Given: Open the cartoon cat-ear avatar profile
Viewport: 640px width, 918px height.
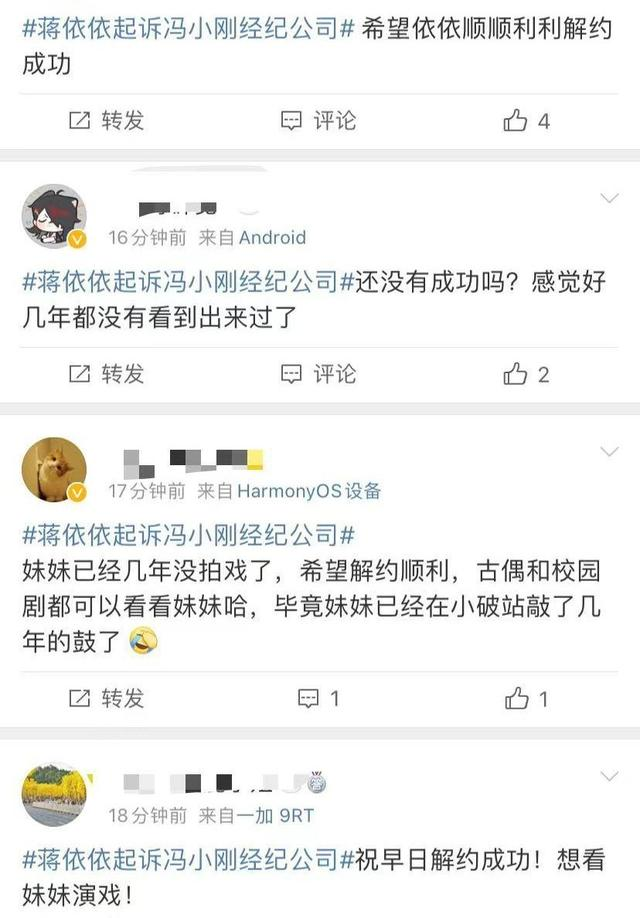Looking at the screenshot, I should tap(54, 215).
